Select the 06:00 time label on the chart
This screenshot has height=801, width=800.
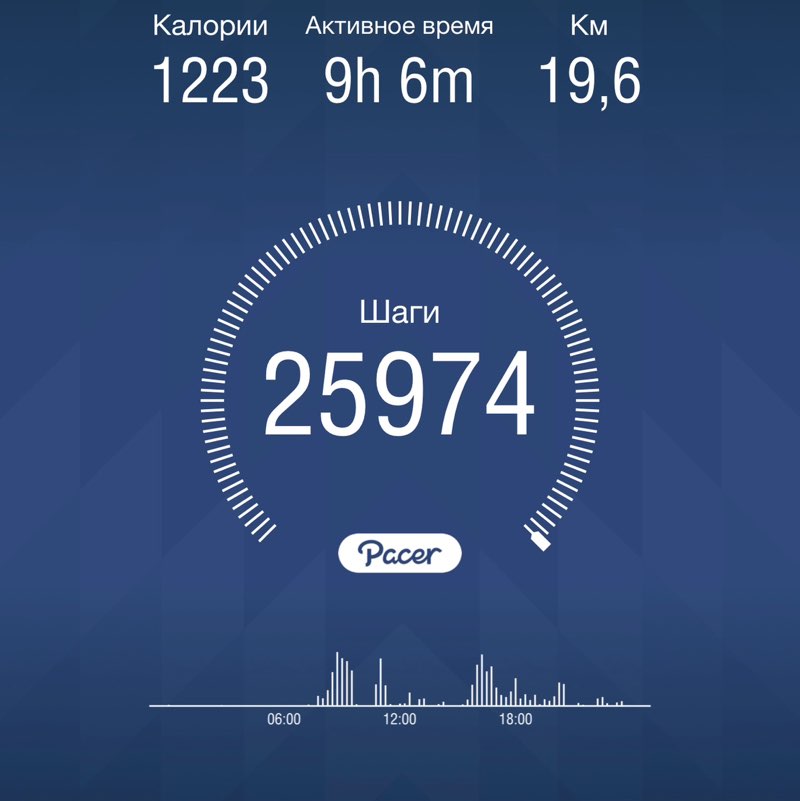pyautogui.click(x=283, y=716)
